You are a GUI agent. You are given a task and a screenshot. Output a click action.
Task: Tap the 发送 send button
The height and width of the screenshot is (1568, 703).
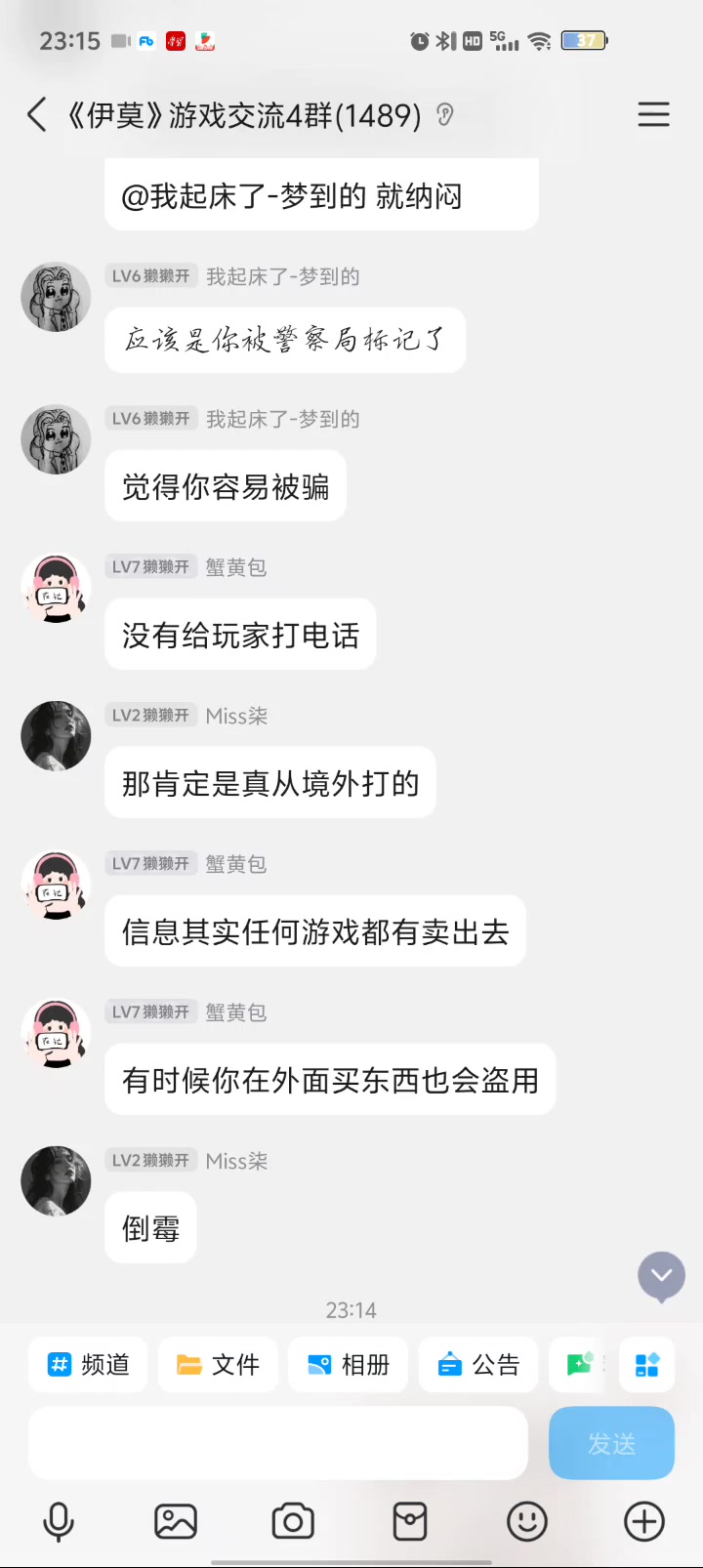[612, 1443]
